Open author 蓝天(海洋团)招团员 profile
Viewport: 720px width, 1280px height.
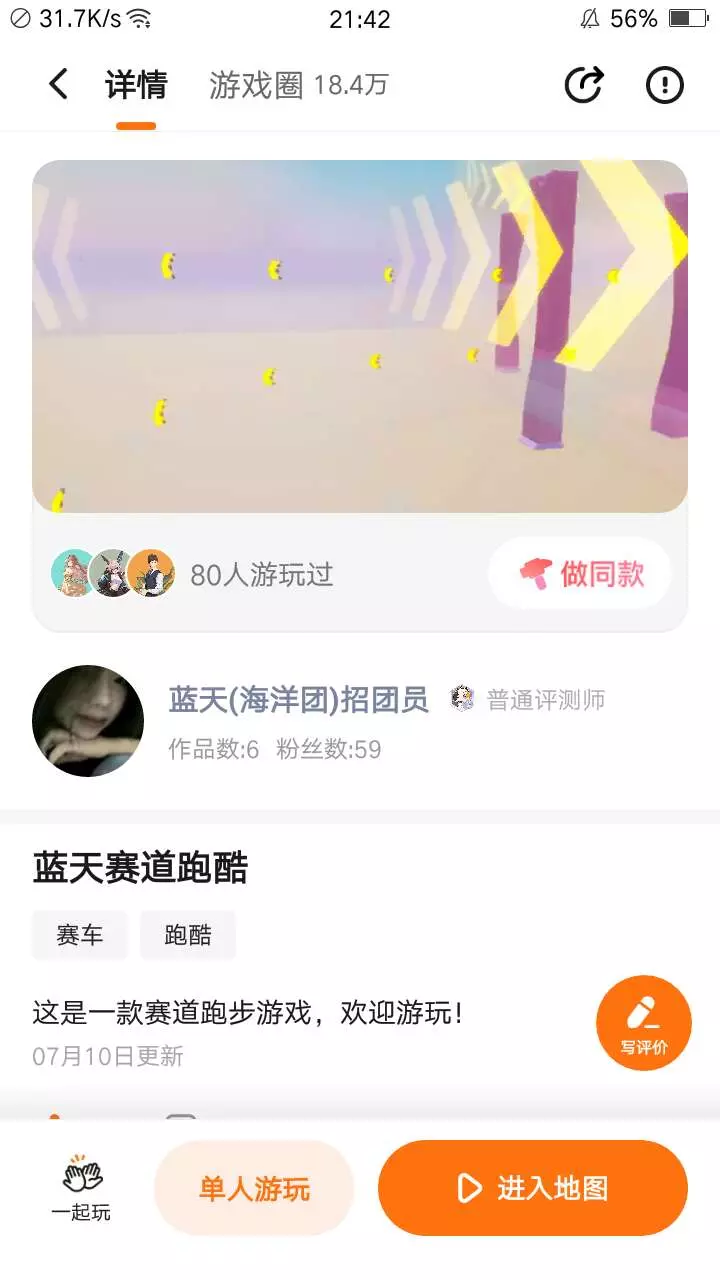coord(298,699)
